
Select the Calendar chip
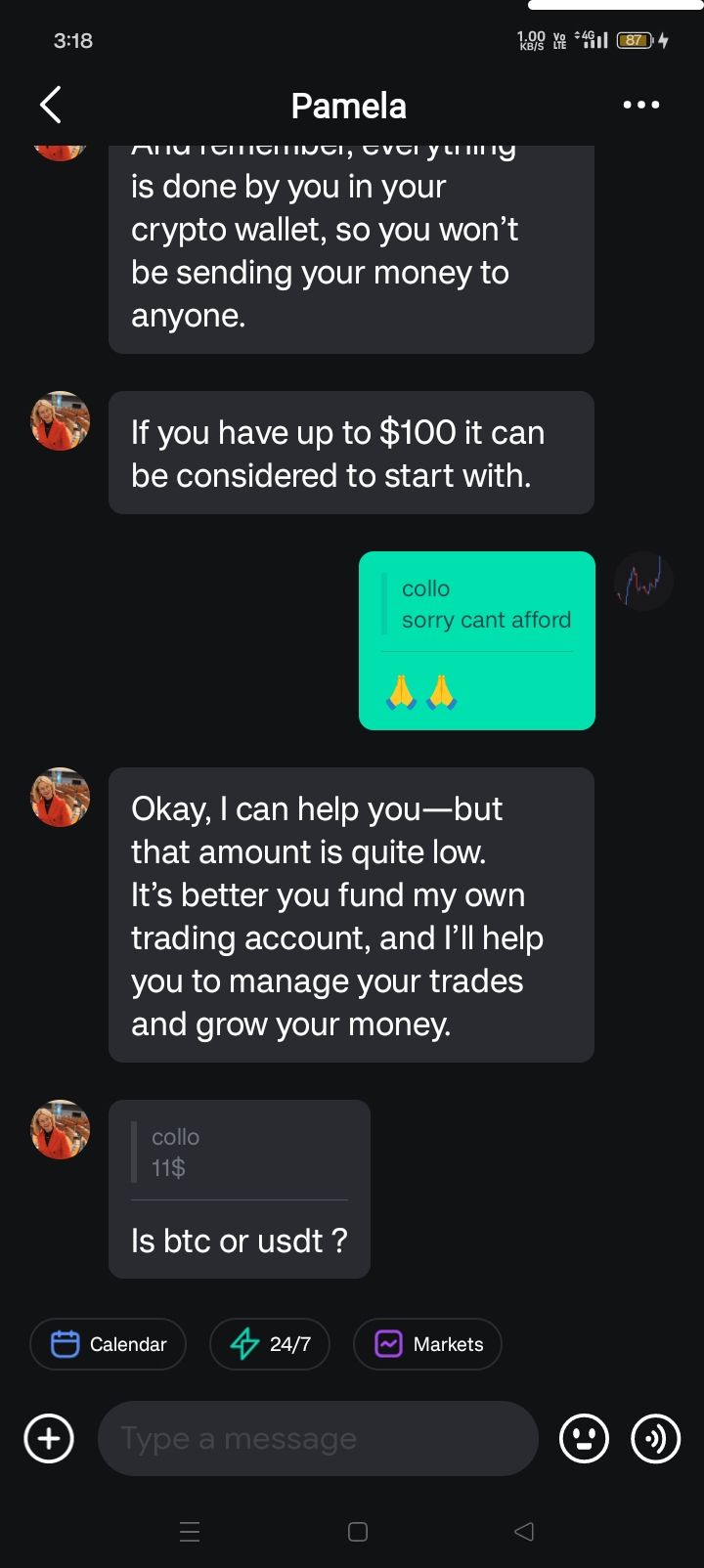click(x=108, y=1344)
